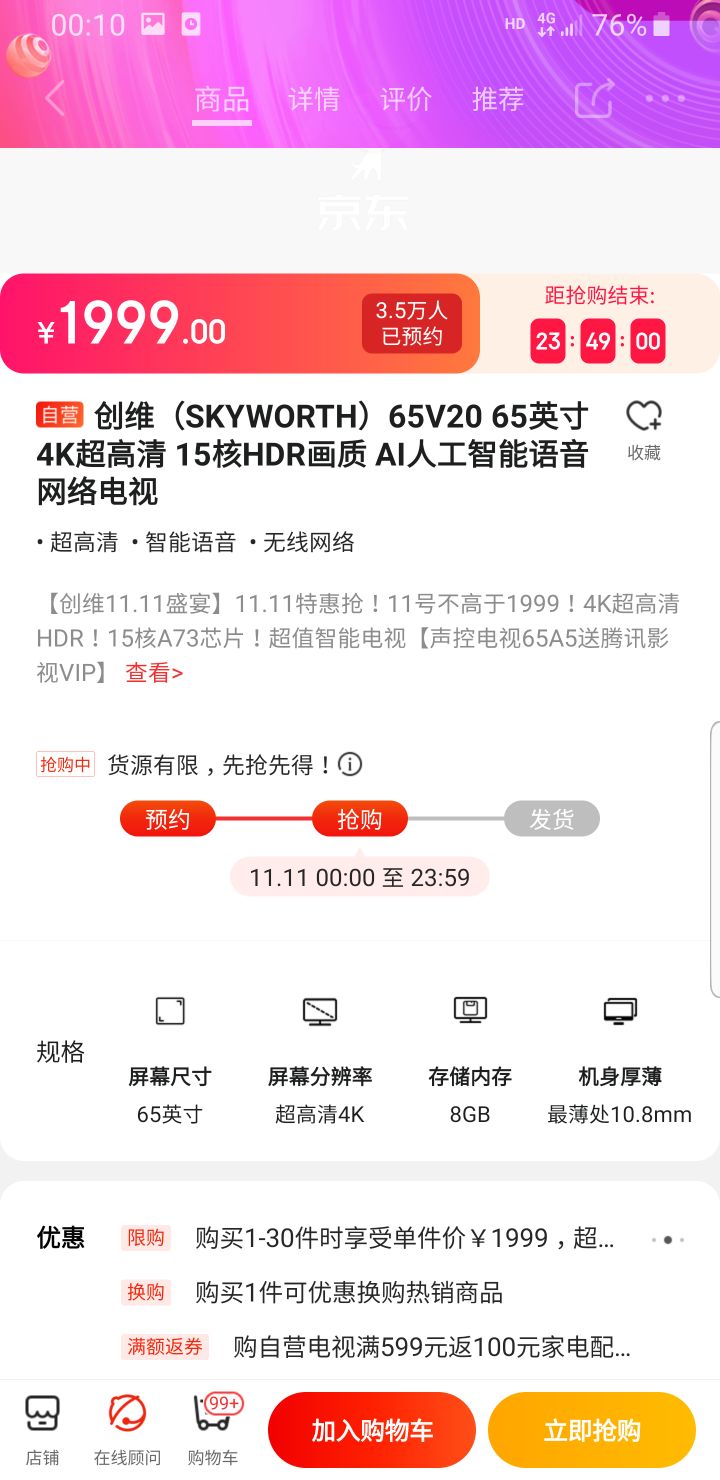Tap the info icon beside 先抢先得
720x1480 pixels.
coord(350,765)
